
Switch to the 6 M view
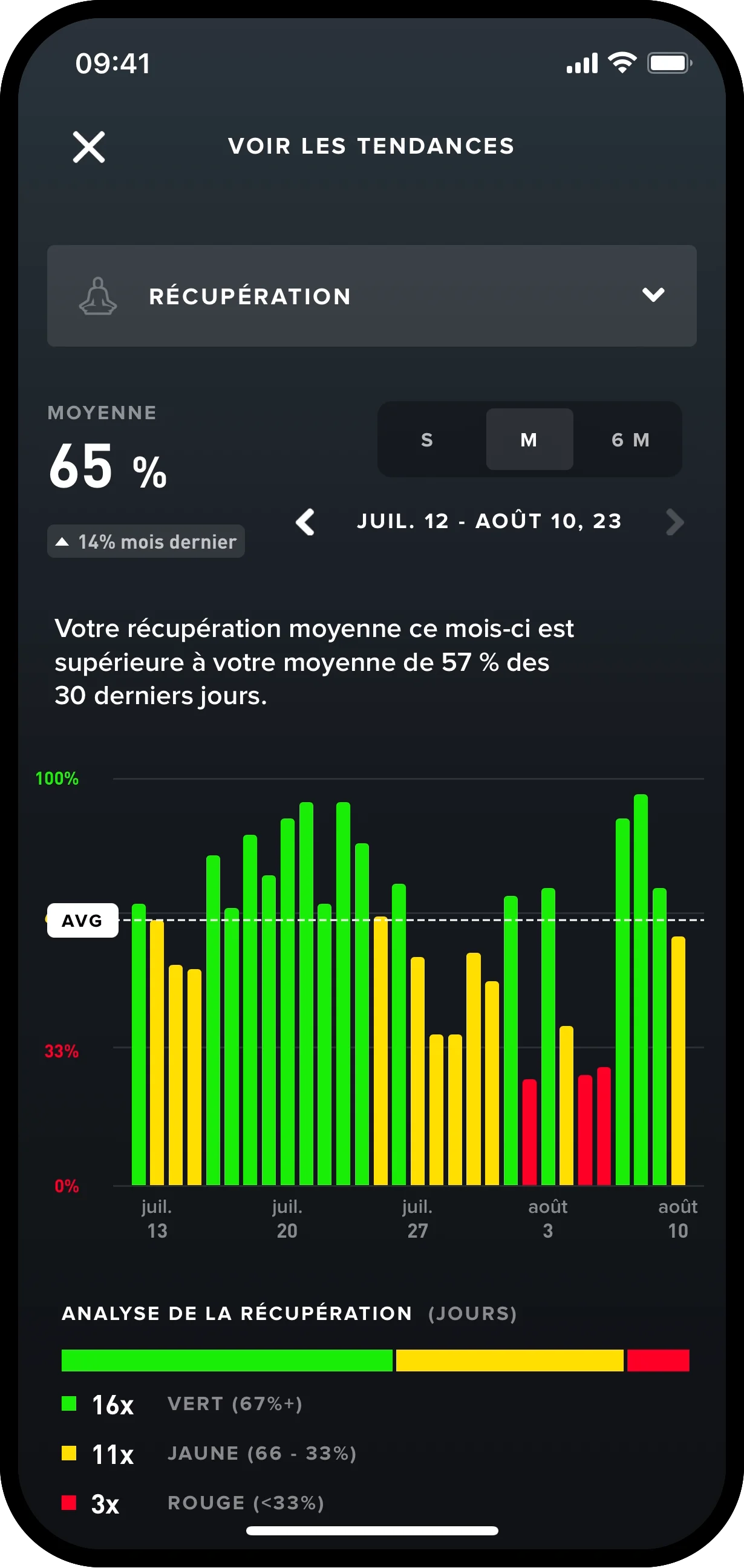[630, 439]
